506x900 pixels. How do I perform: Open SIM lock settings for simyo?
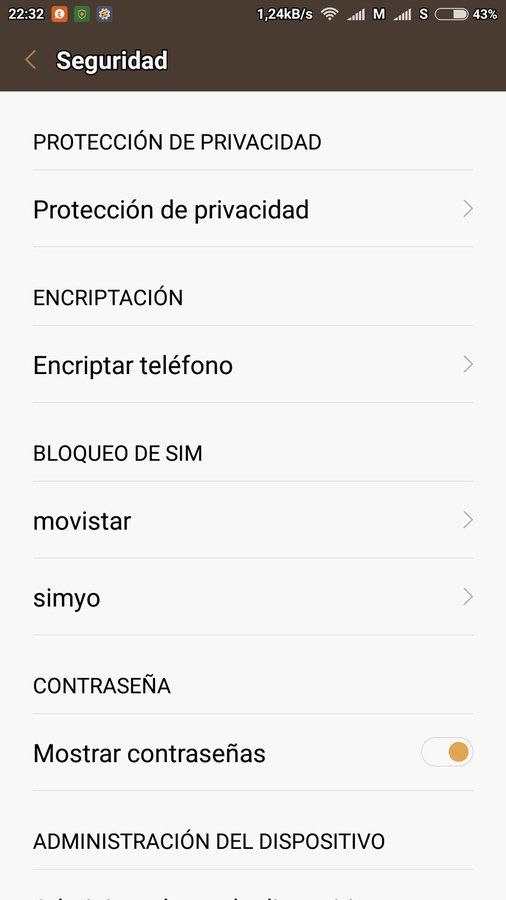pyautogui.click(x=253, y=597)
